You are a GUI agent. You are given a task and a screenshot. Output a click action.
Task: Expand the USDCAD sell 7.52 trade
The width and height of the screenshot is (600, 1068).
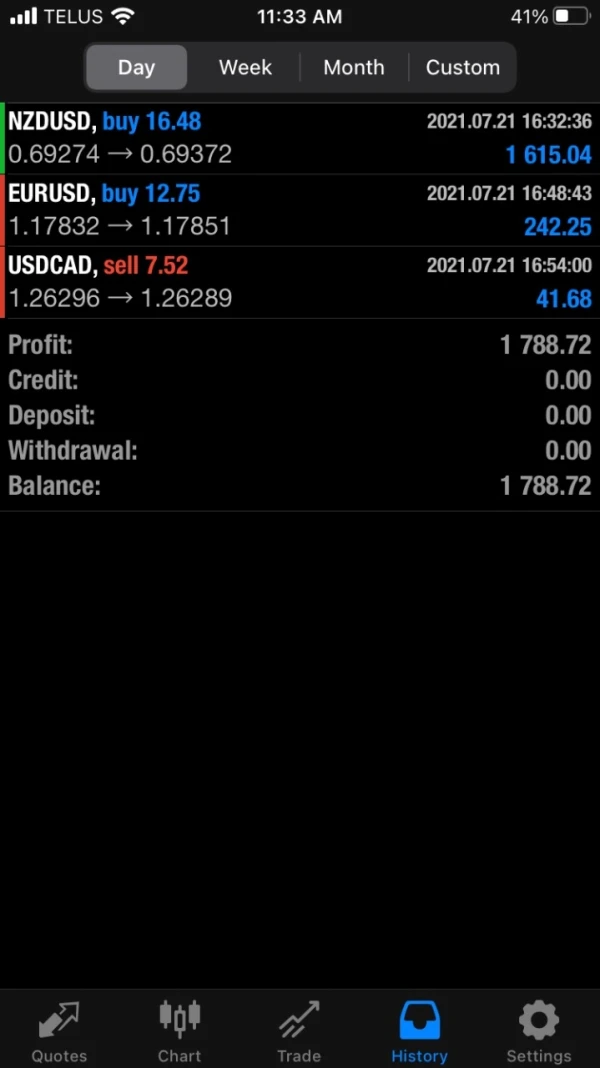(300, 282)
